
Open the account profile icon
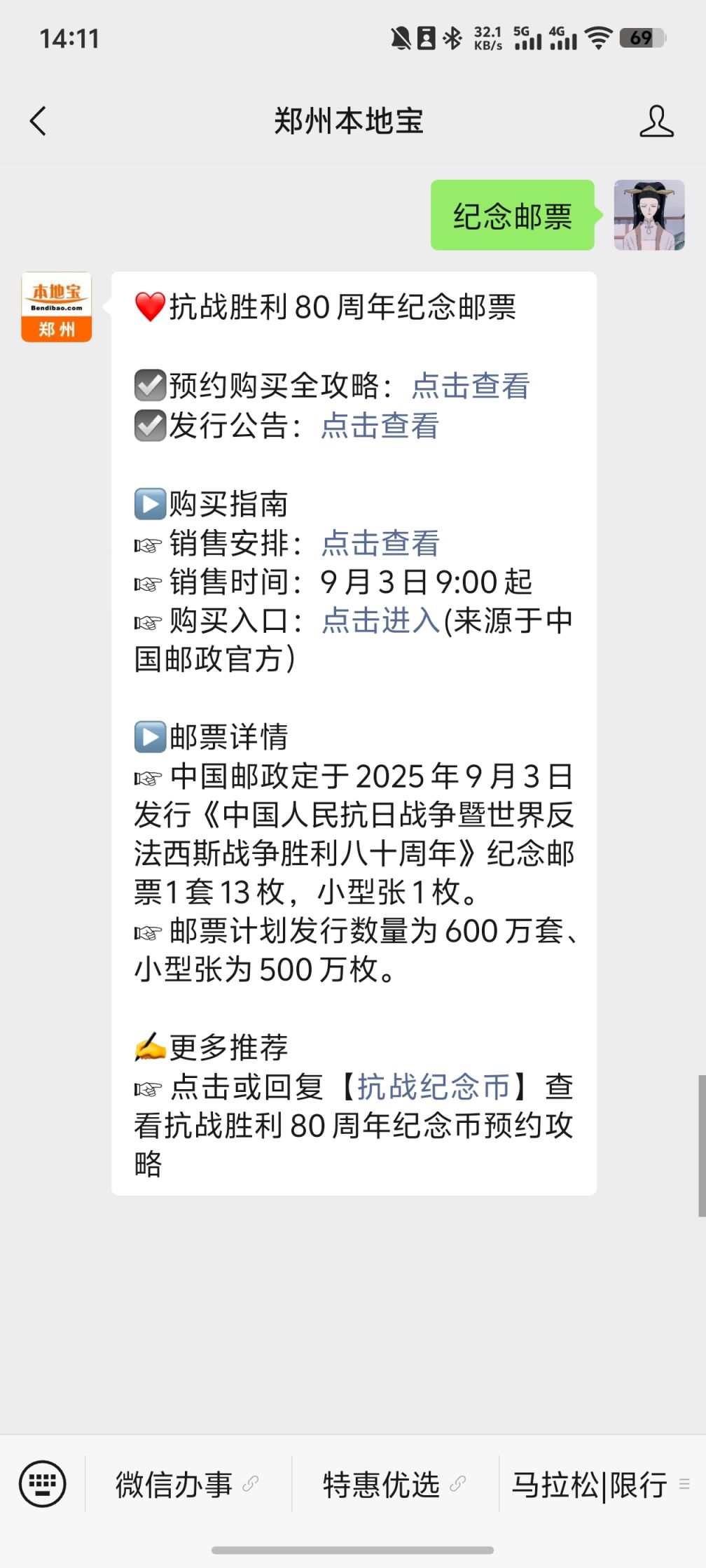click(656, 121)
